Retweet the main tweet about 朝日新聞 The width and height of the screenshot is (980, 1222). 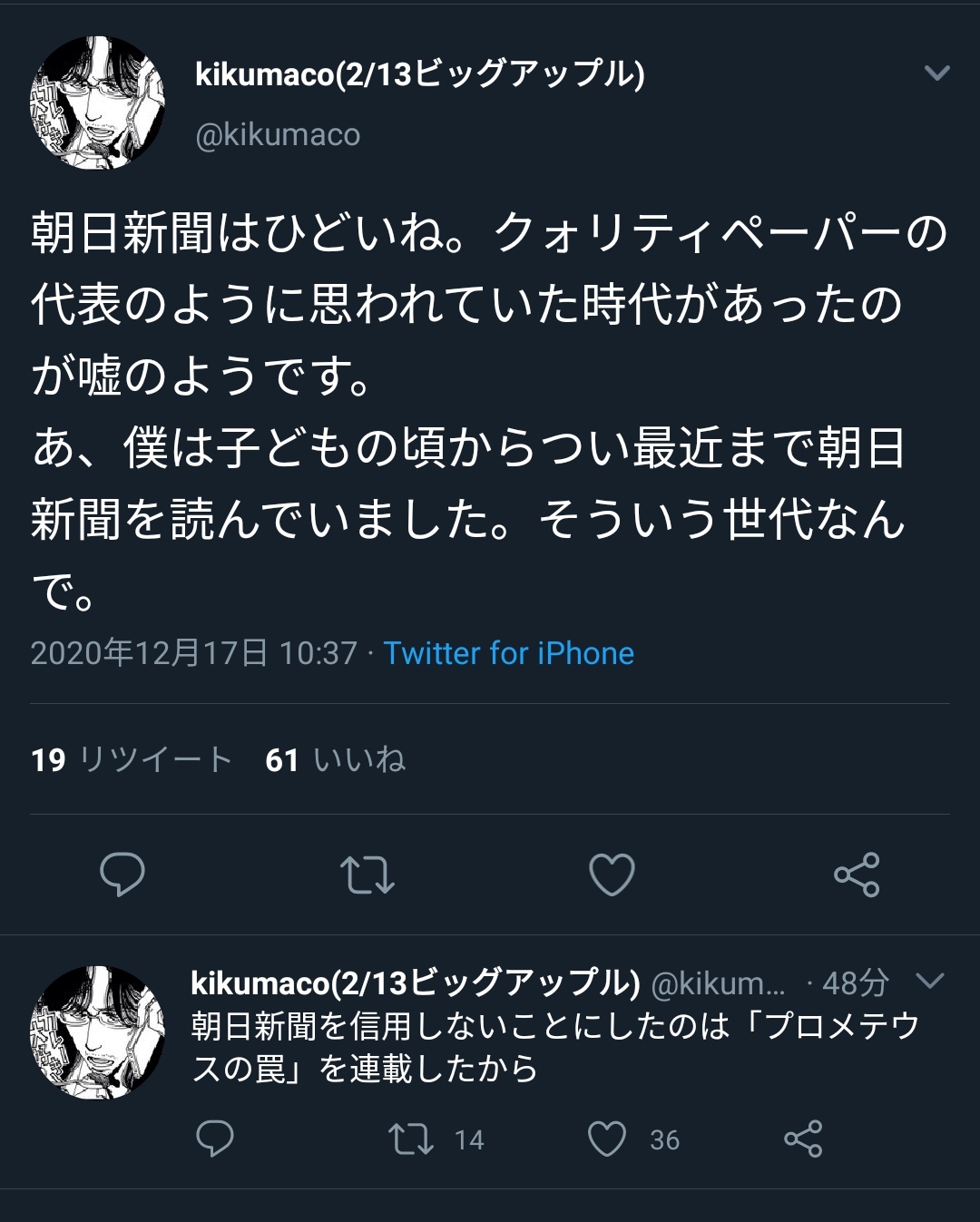367,874
